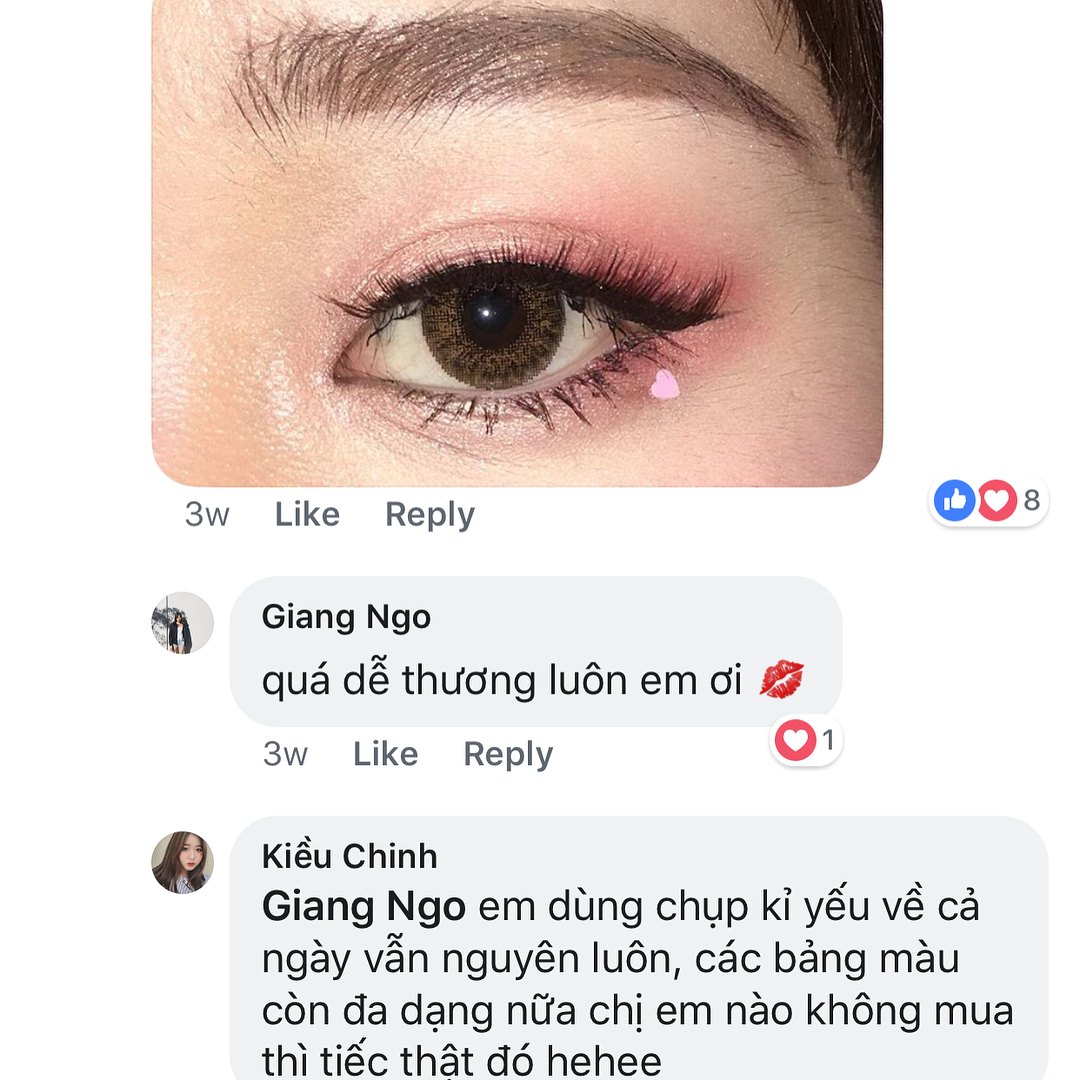Reply to the eye makeup photo comment
Viewport: 1080px width, 1080px height.
tap(430, 514)
